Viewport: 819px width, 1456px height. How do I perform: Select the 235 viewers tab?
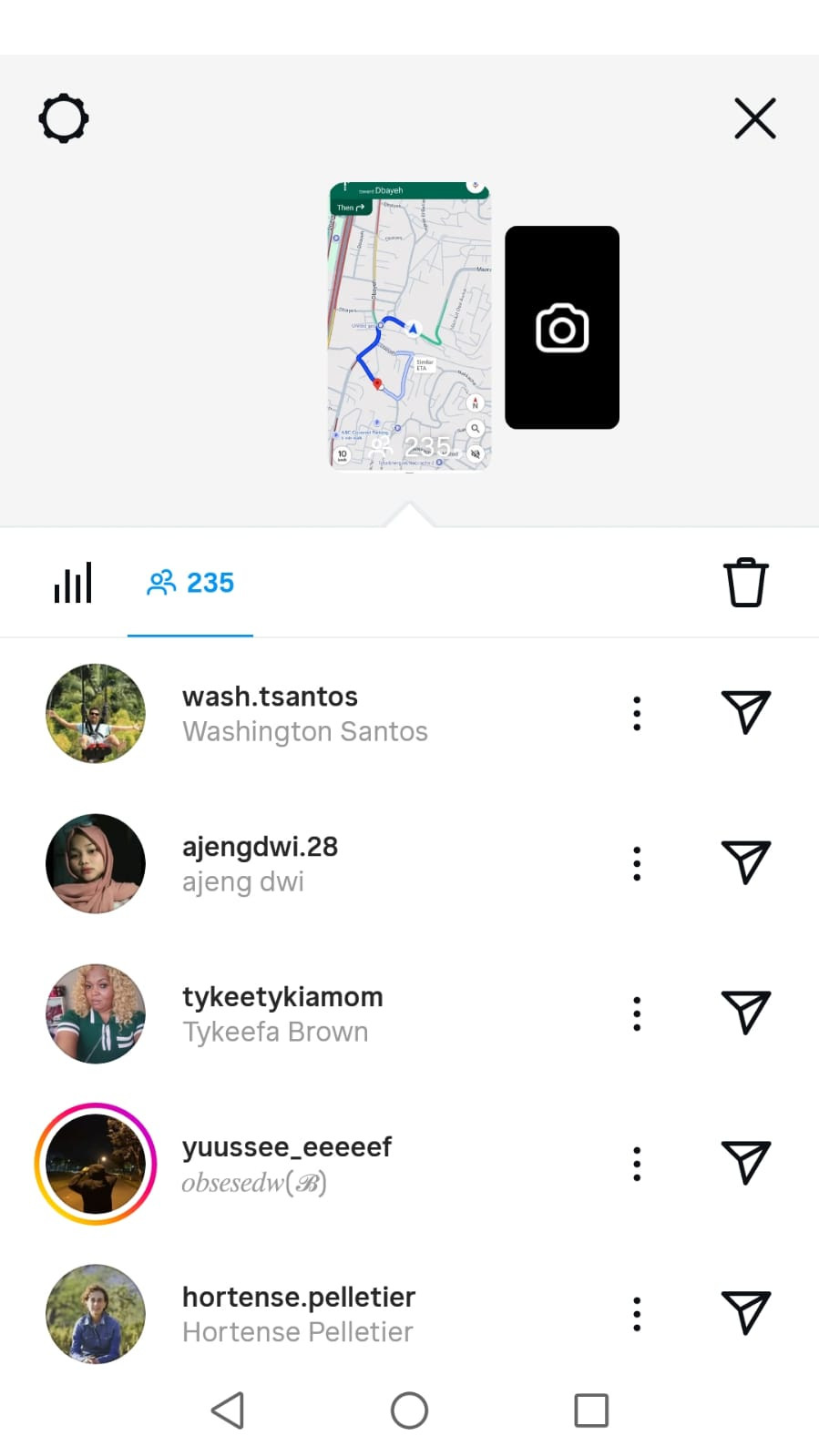tap(190, 583)
